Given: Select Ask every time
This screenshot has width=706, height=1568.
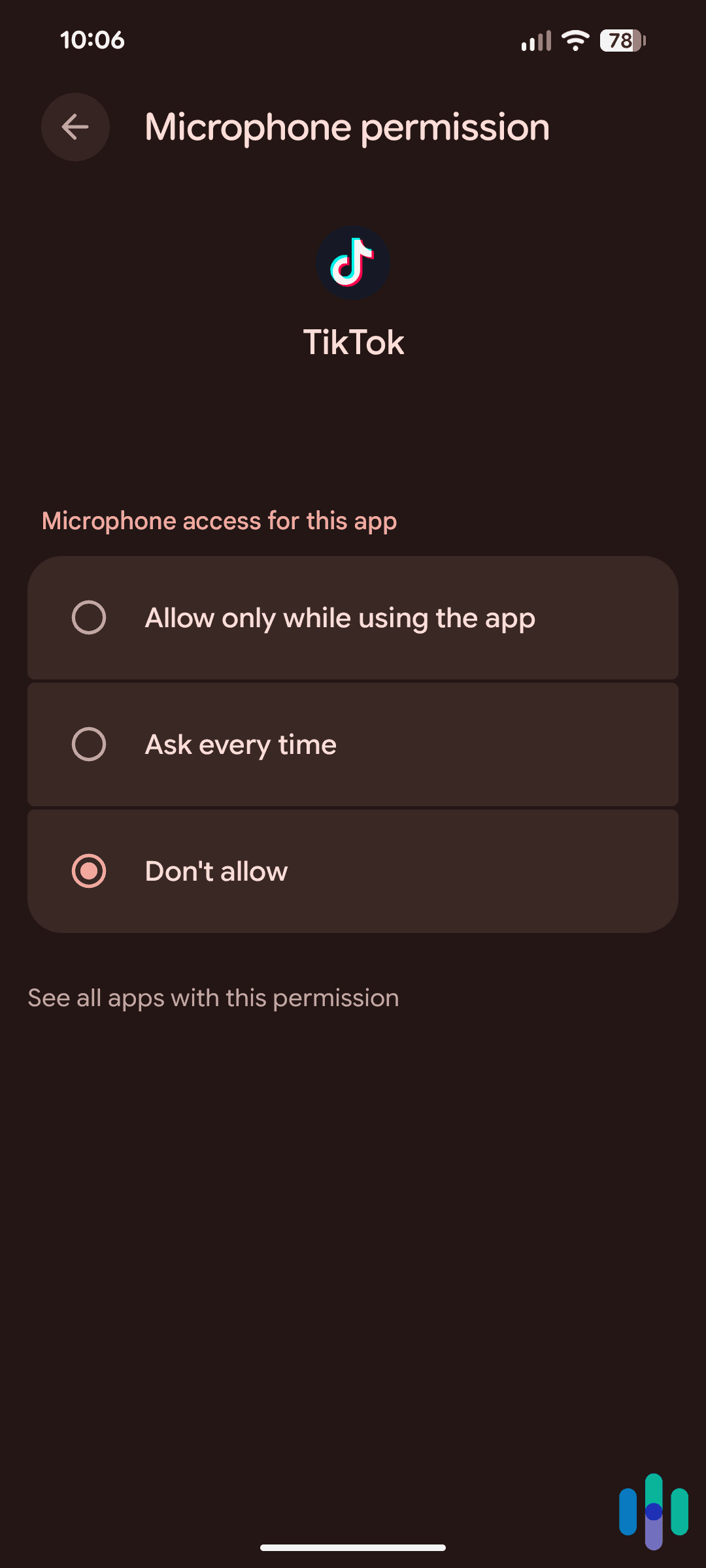Looking at the screenshot, I should [90, 744].
